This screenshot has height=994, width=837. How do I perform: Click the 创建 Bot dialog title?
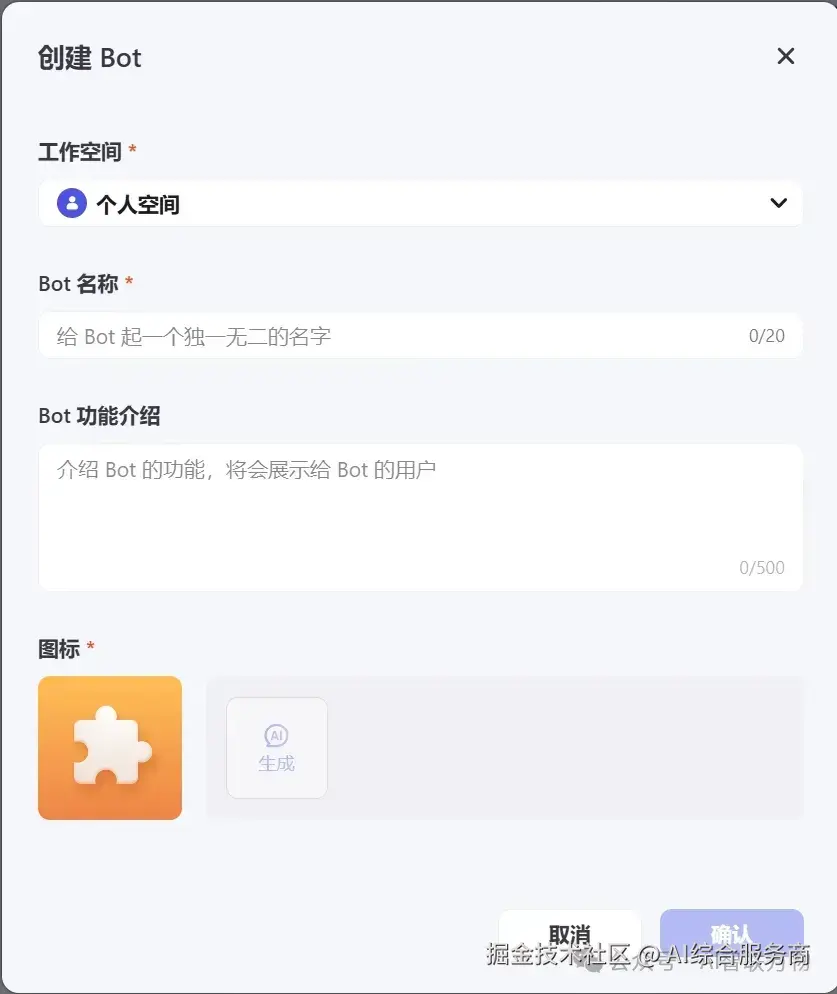pyautogui.click(x=90, y=57)
